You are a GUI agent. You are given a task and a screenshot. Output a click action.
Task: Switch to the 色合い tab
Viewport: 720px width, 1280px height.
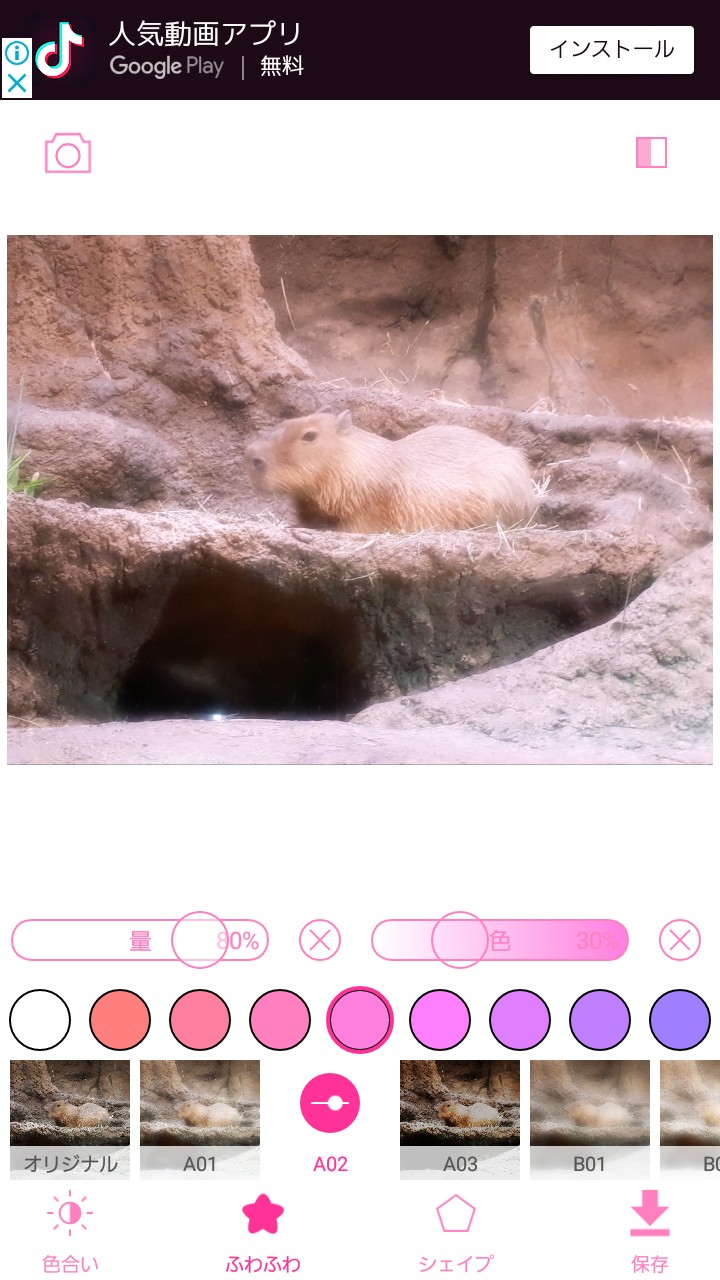[x=70, y=1236]
